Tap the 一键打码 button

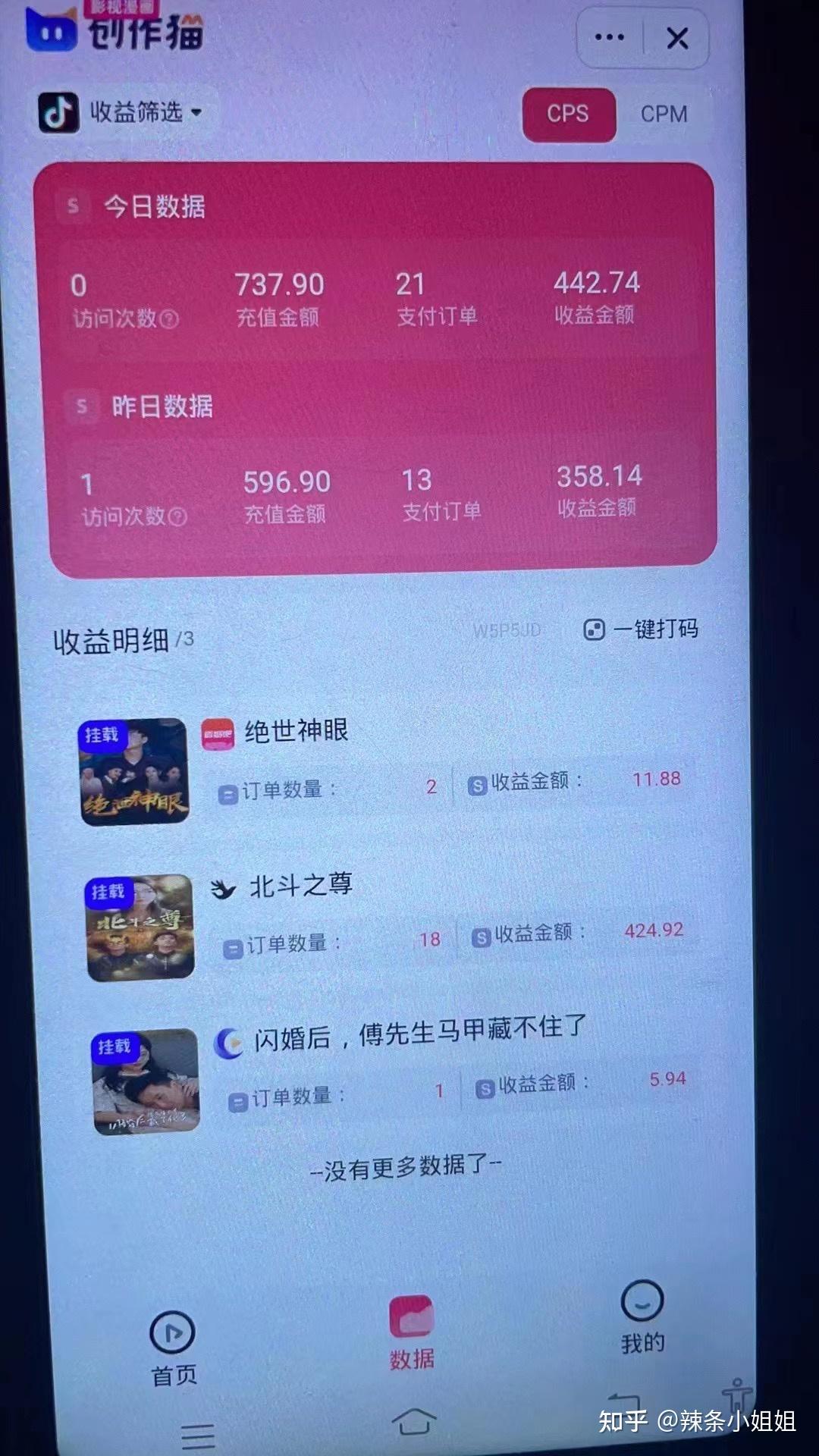(x=642, y=629)
